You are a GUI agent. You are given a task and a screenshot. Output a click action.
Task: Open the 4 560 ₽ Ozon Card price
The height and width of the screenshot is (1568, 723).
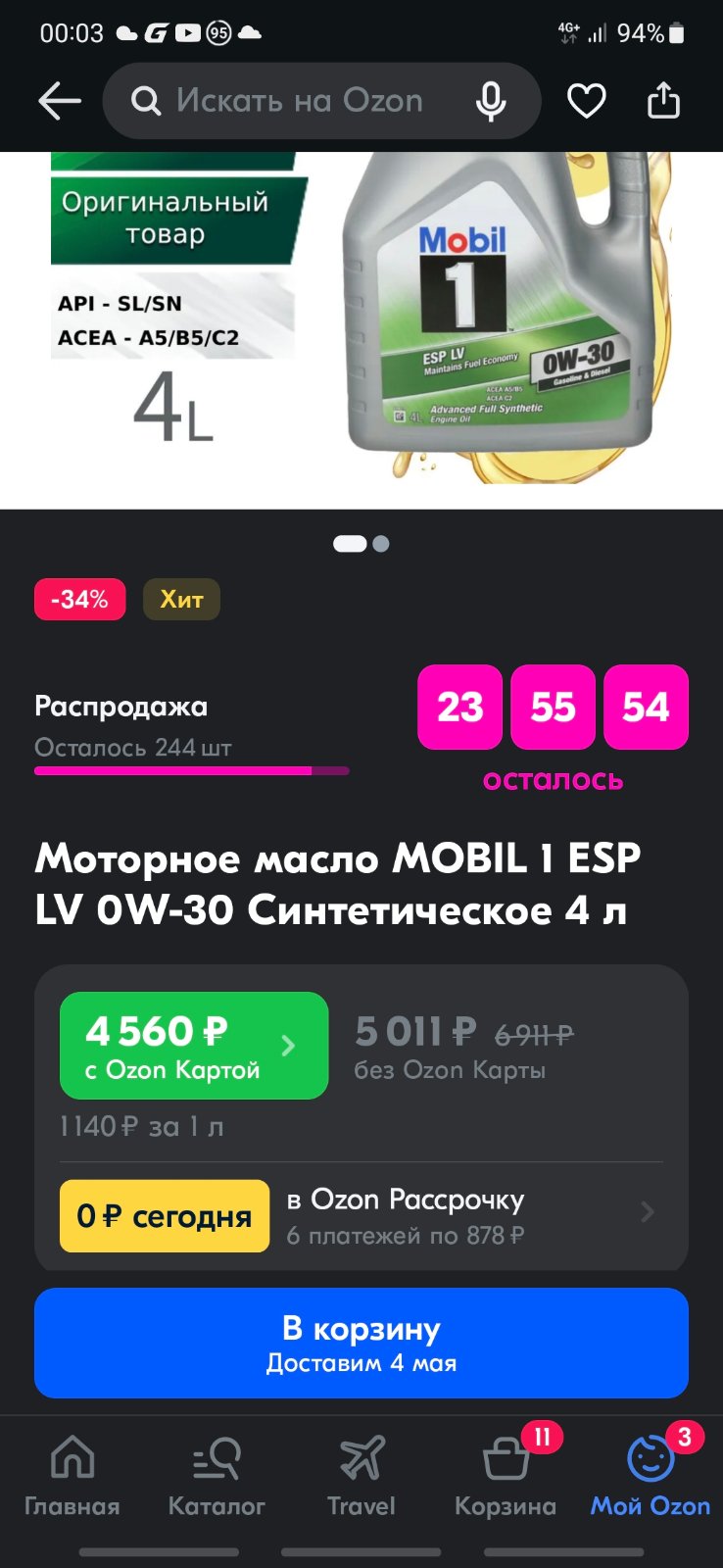194,1046
